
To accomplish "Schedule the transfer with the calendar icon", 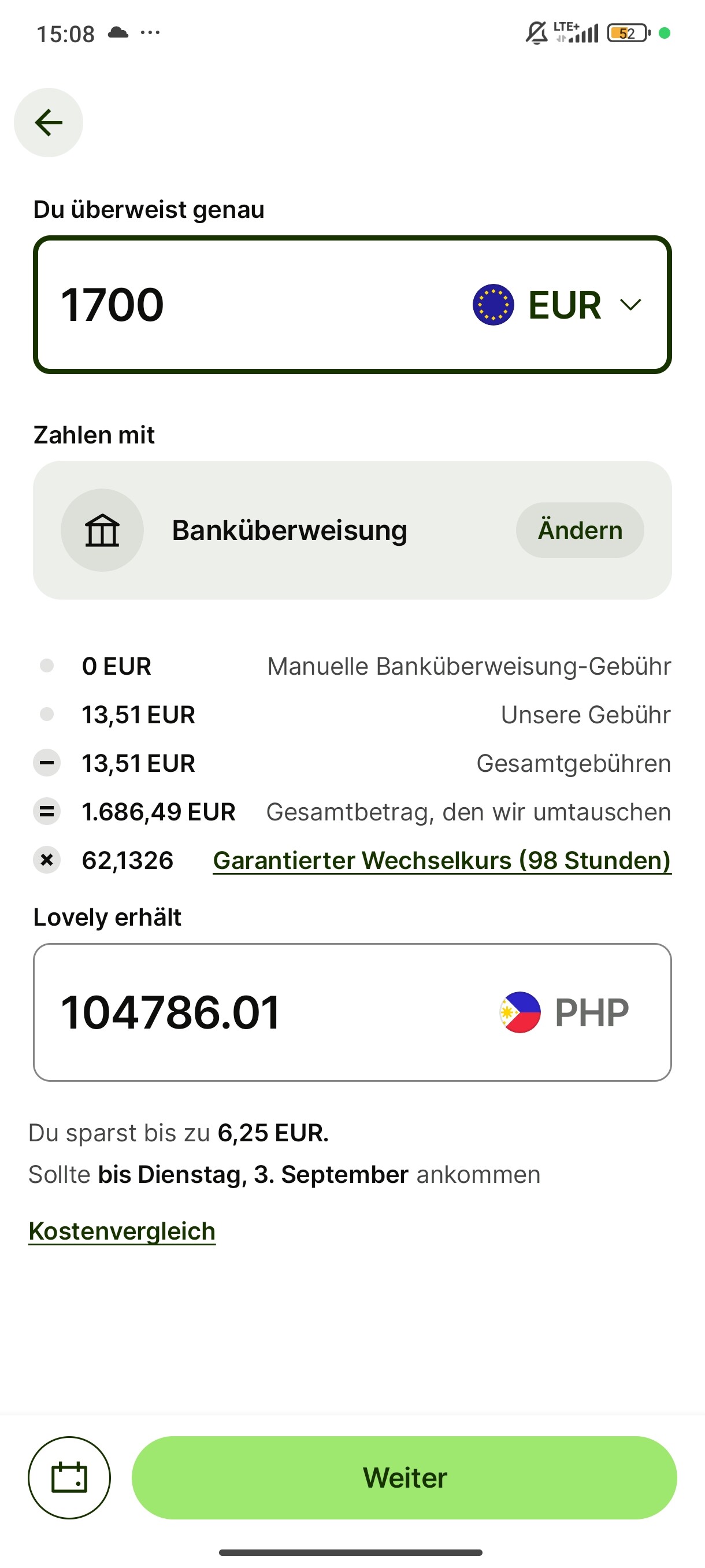I will click(x=69, y=1478).
